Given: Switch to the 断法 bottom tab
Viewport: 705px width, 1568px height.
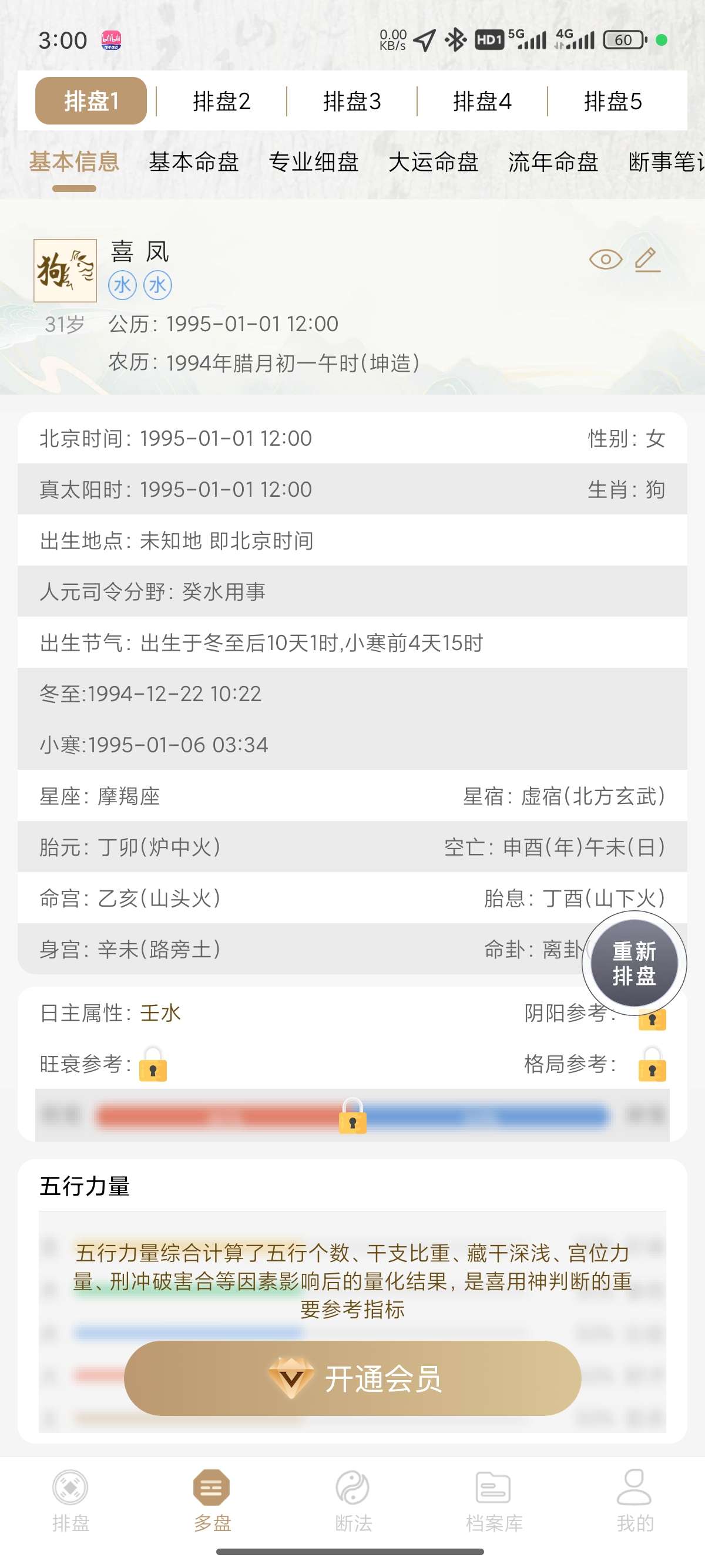Looking at the screenshot, I should (x=353, y=1500).
